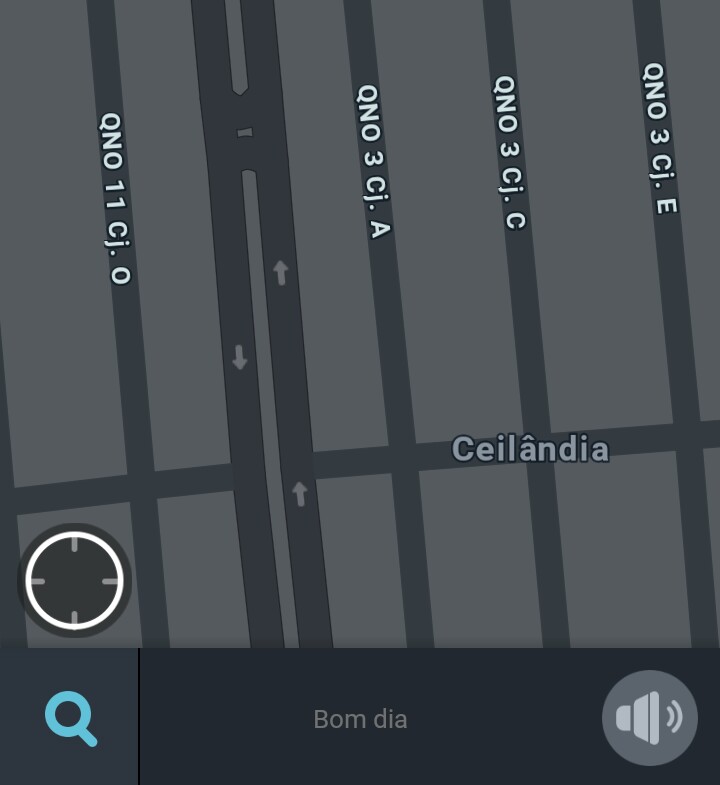Tap the Bom dia bar
Viewport: 720px width, 785px height.
coord(360,719)
